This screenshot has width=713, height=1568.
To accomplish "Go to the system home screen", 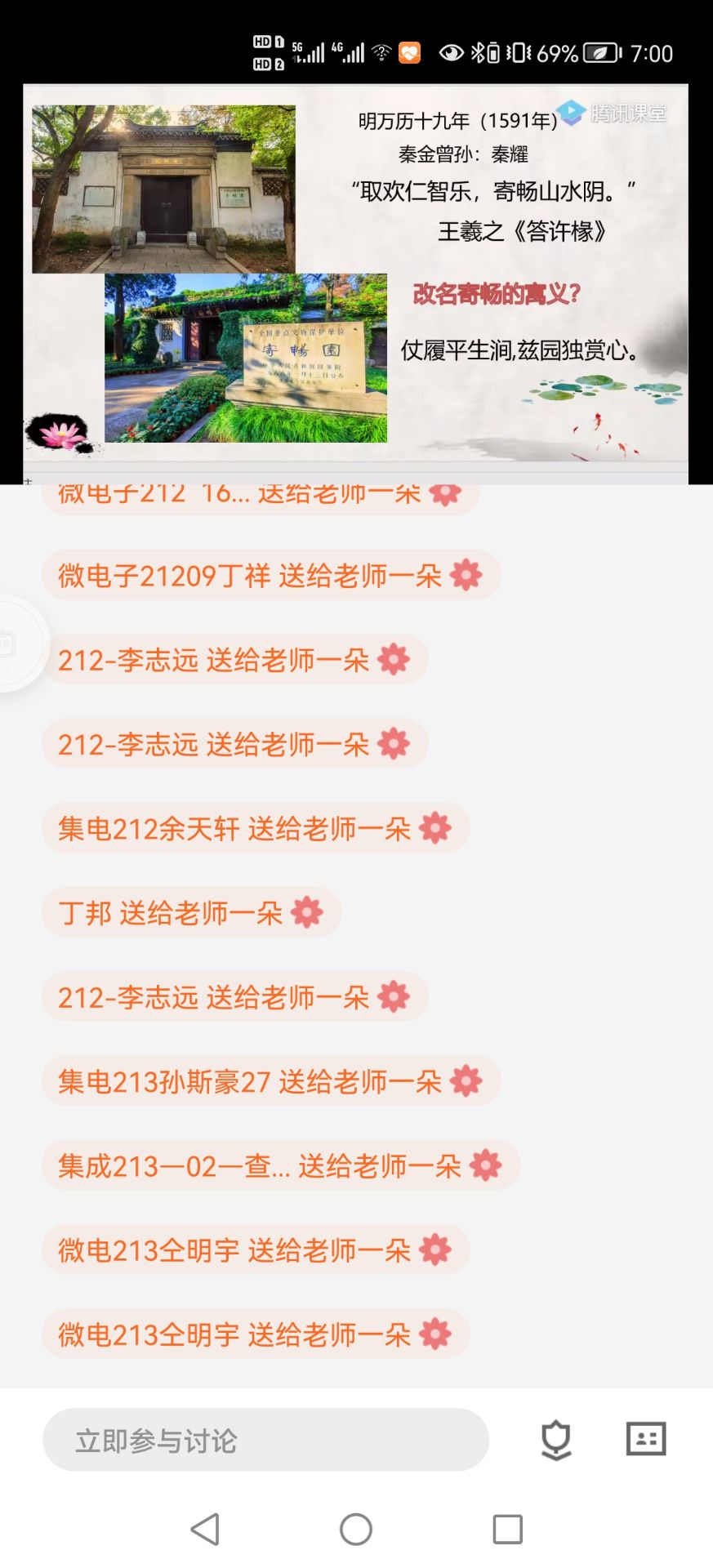I will tap(356, 1529).
